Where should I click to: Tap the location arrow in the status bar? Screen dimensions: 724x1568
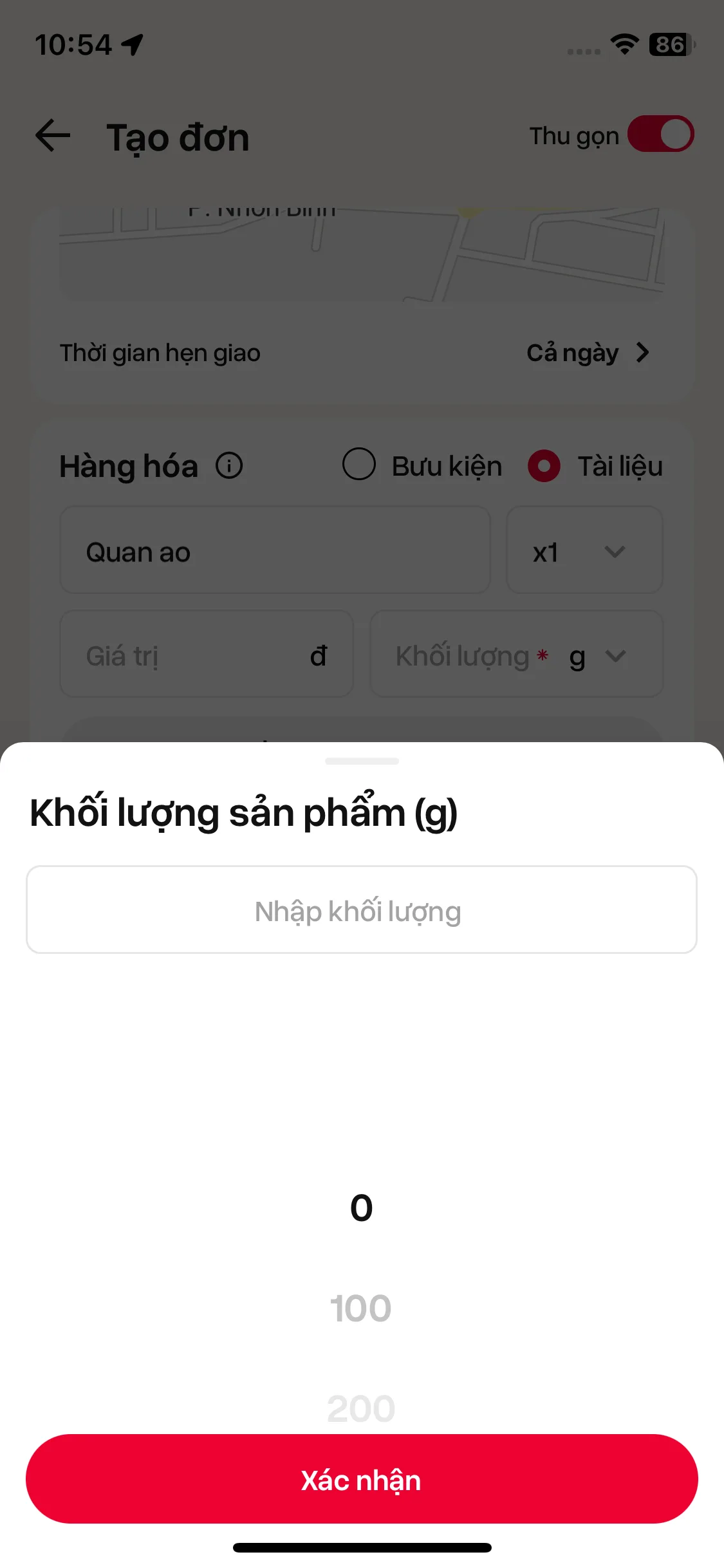pos(131,43)
